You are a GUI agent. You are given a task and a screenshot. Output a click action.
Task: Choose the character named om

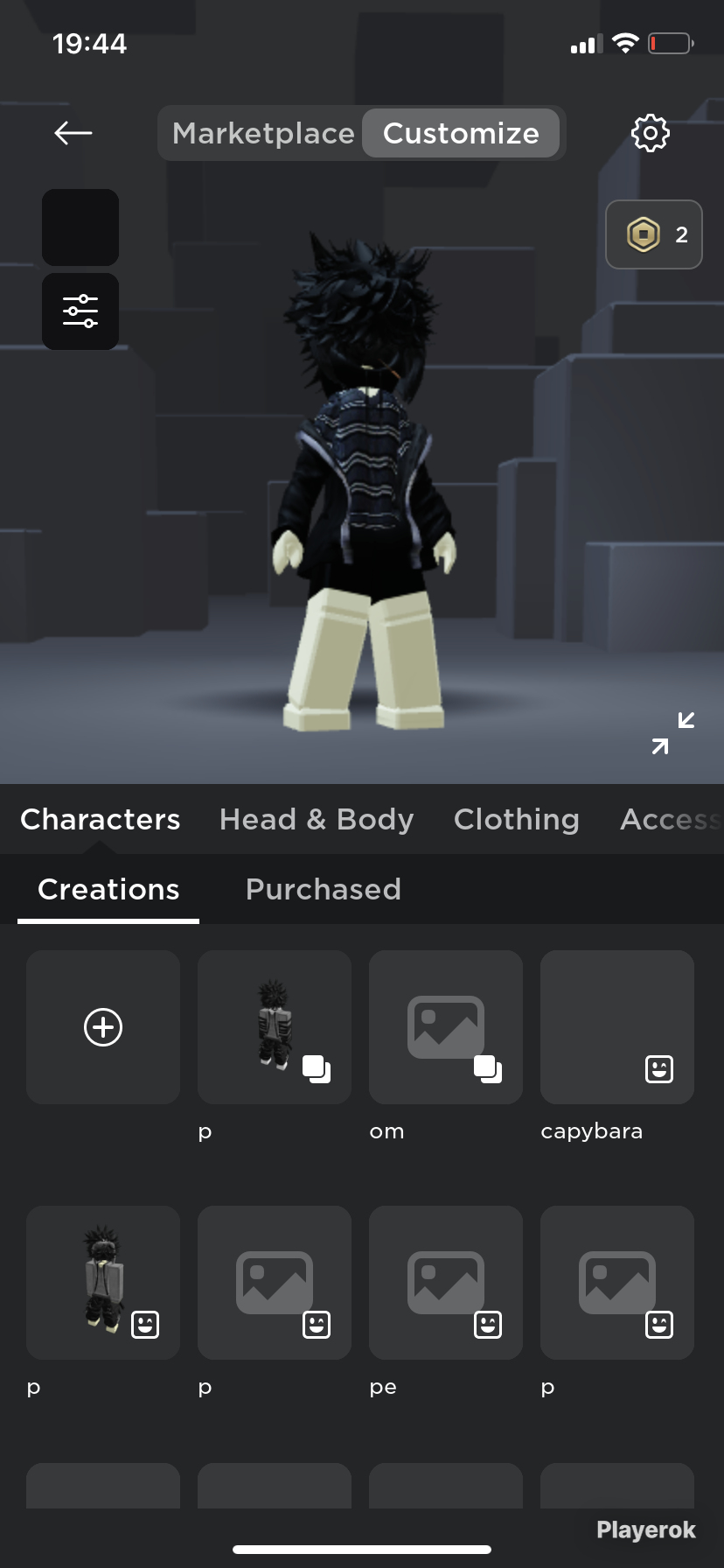pyautogui.click(x=446, y=1027)
